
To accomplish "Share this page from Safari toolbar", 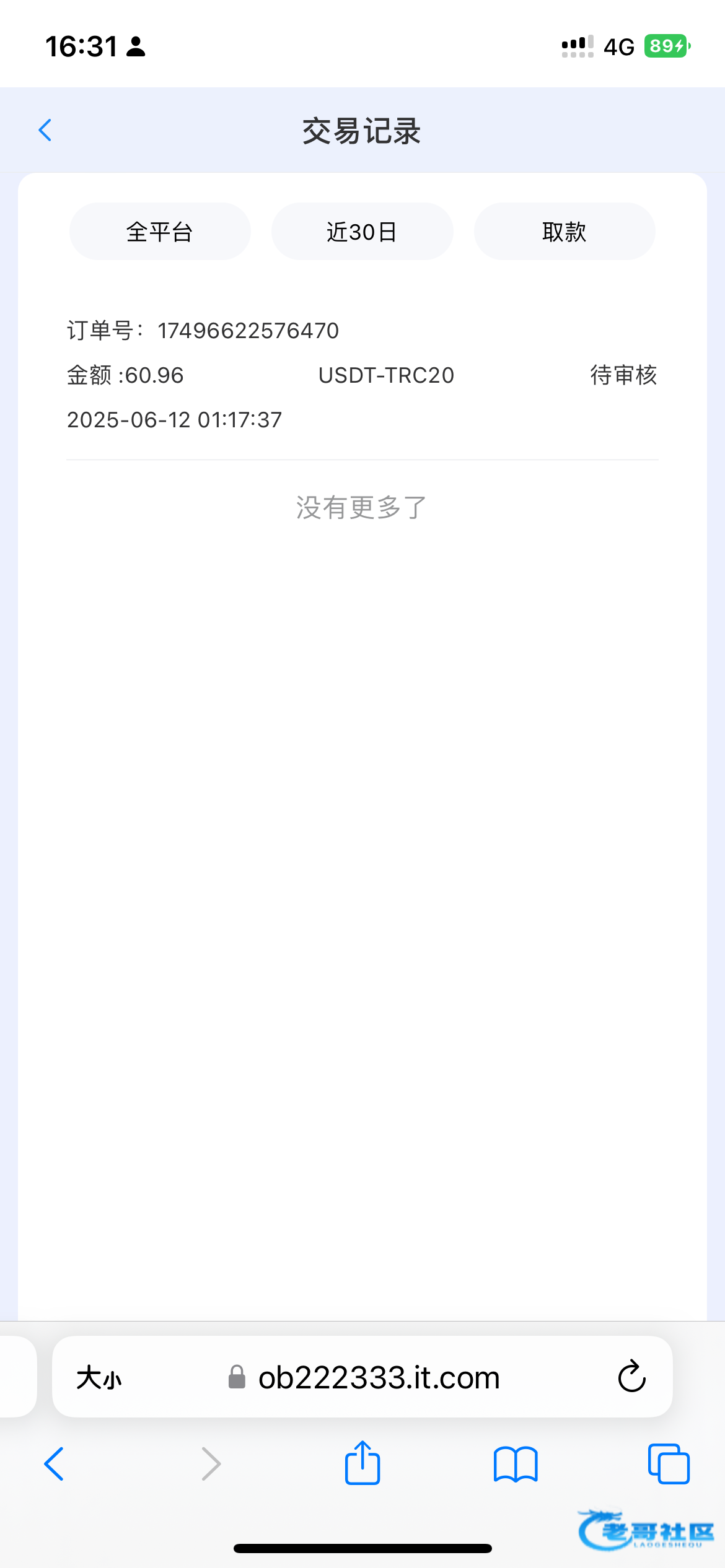I will click(x=362, y=1464).
